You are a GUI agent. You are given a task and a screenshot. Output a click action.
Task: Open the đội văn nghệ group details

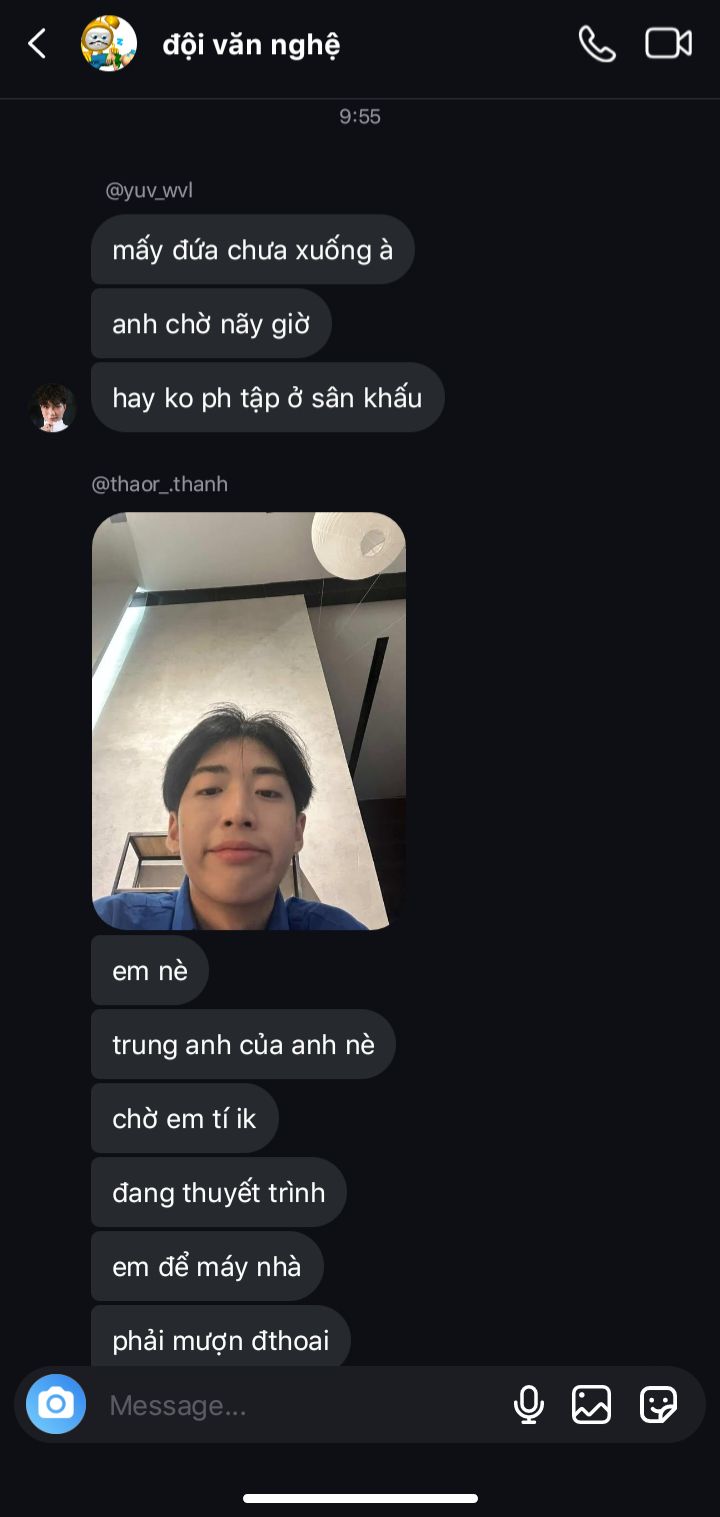tap(250, 45)
